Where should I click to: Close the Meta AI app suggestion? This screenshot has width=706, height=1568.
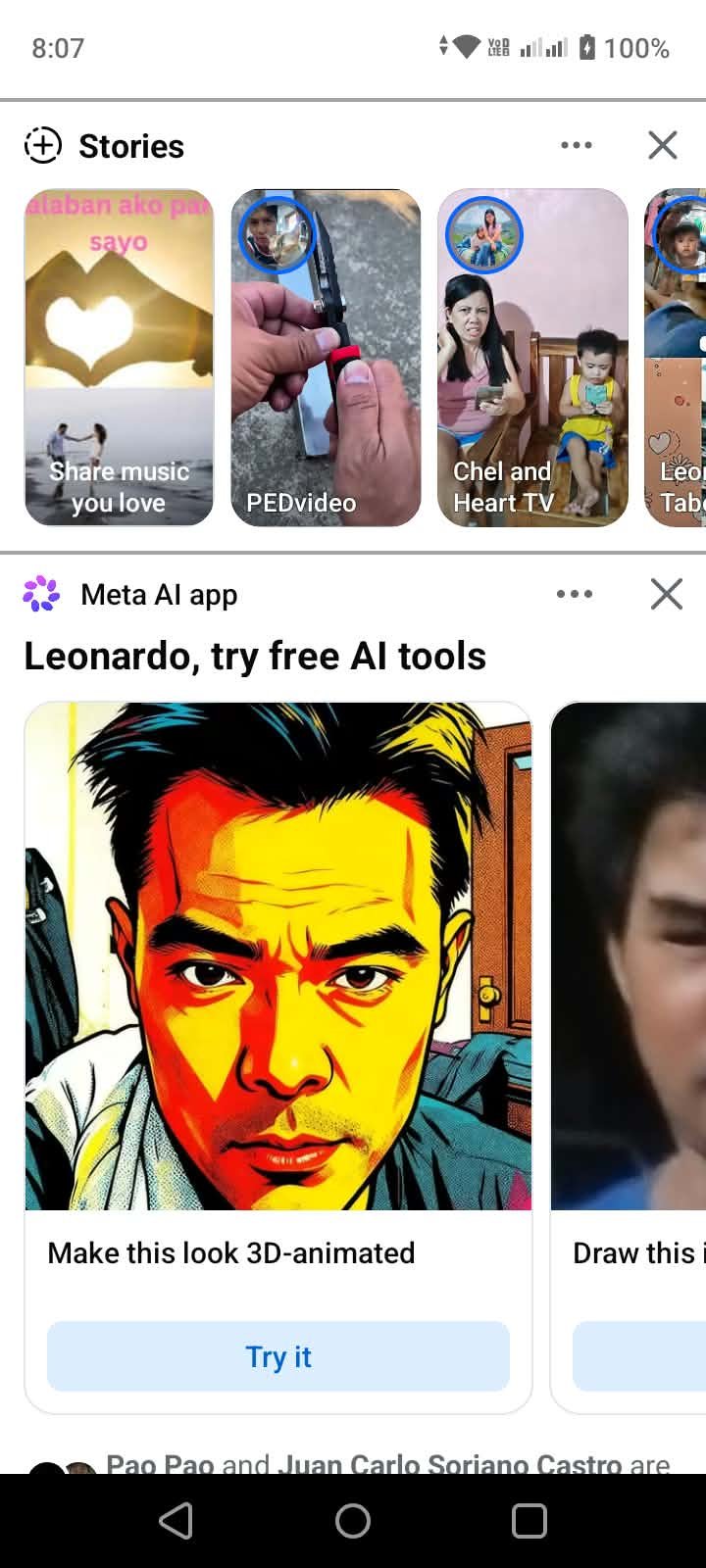tap(666, 594)
